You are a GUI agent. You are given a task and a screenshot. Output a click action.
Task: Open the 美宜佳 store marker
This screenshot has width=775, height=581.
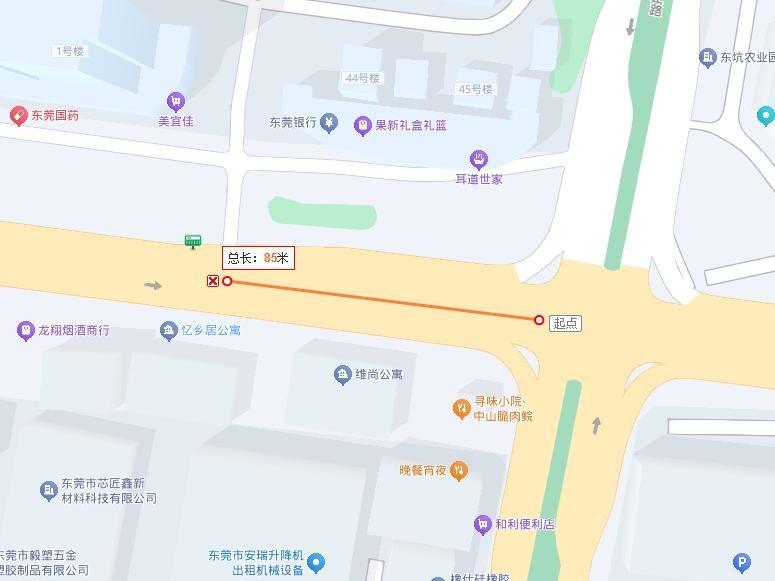(x=176, y=101)
